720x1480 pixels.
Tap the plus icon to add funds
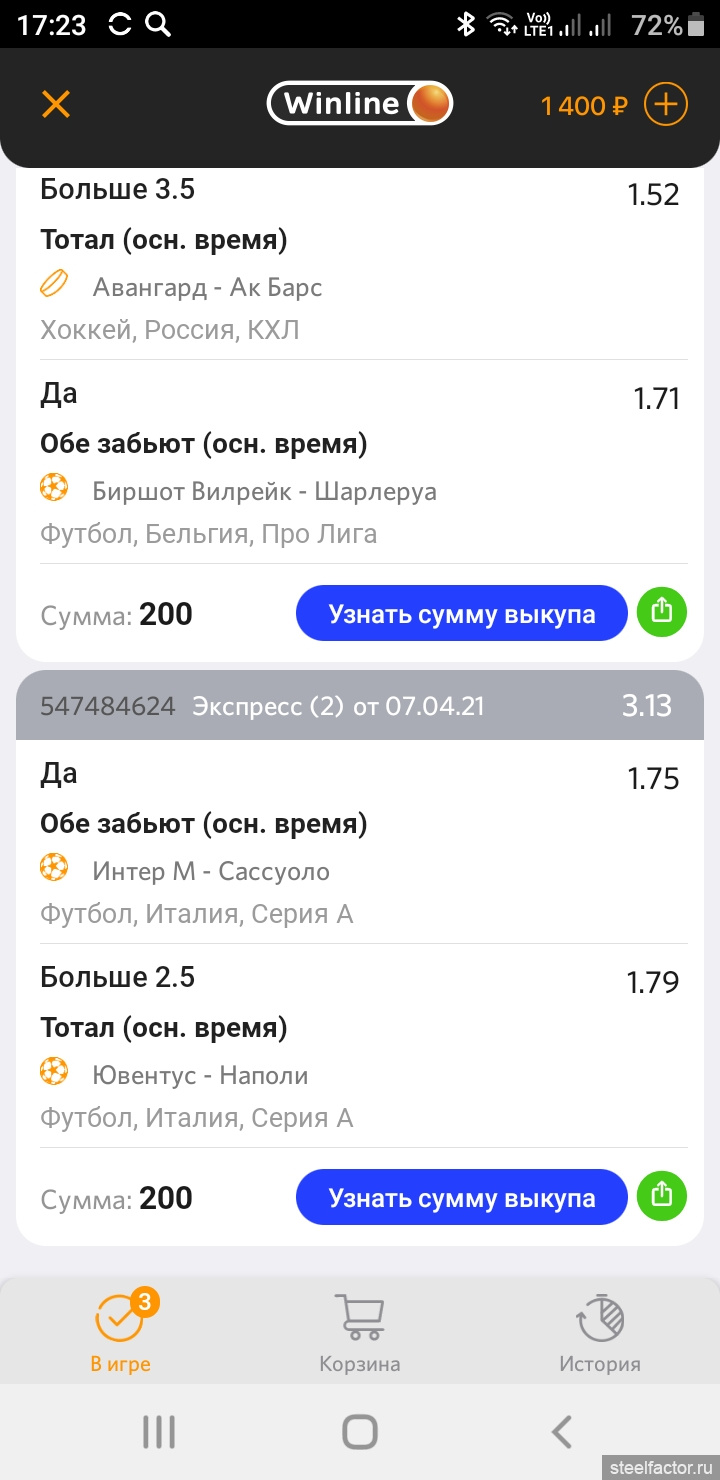coord(665,104)
